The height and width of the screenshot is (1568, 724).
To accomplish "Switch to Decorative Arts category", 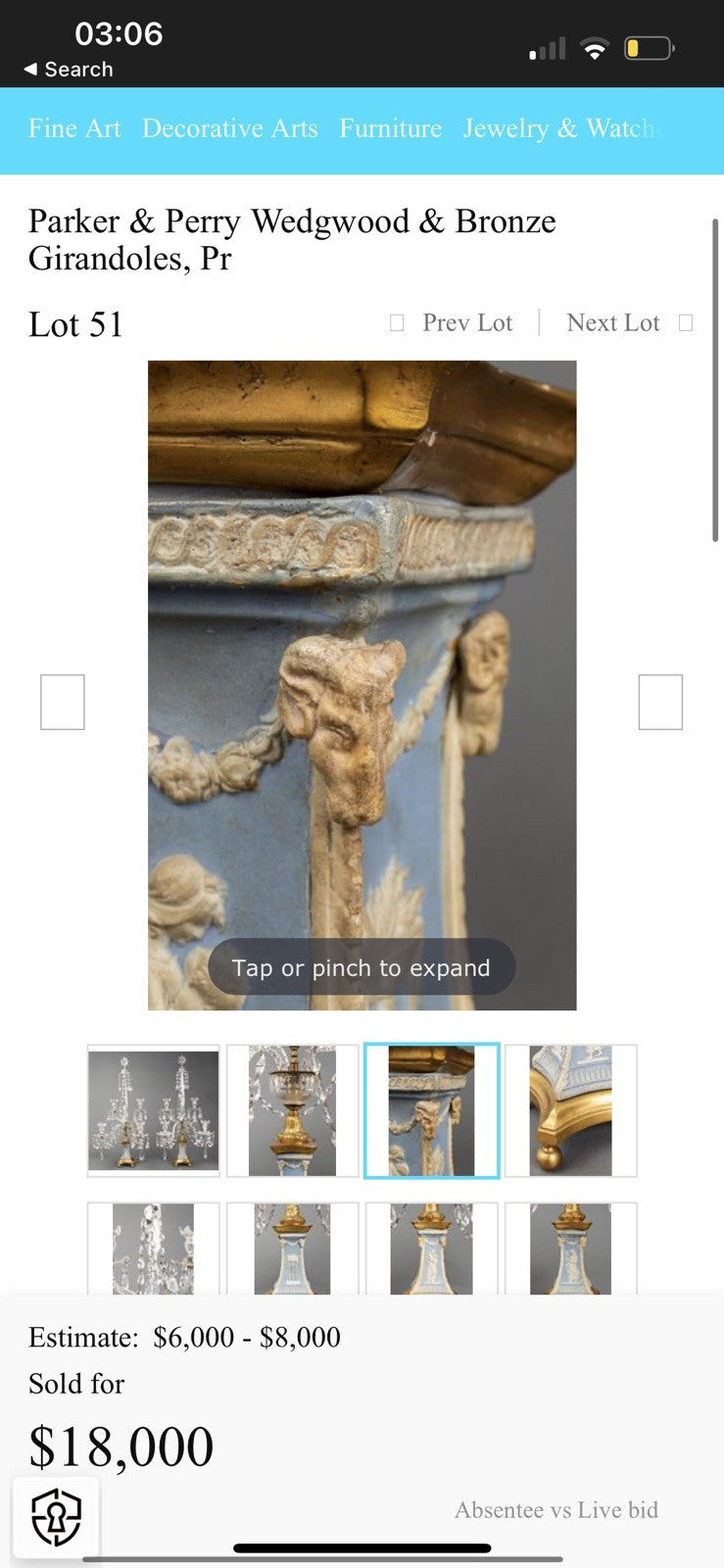I will [x=230, y=128].
